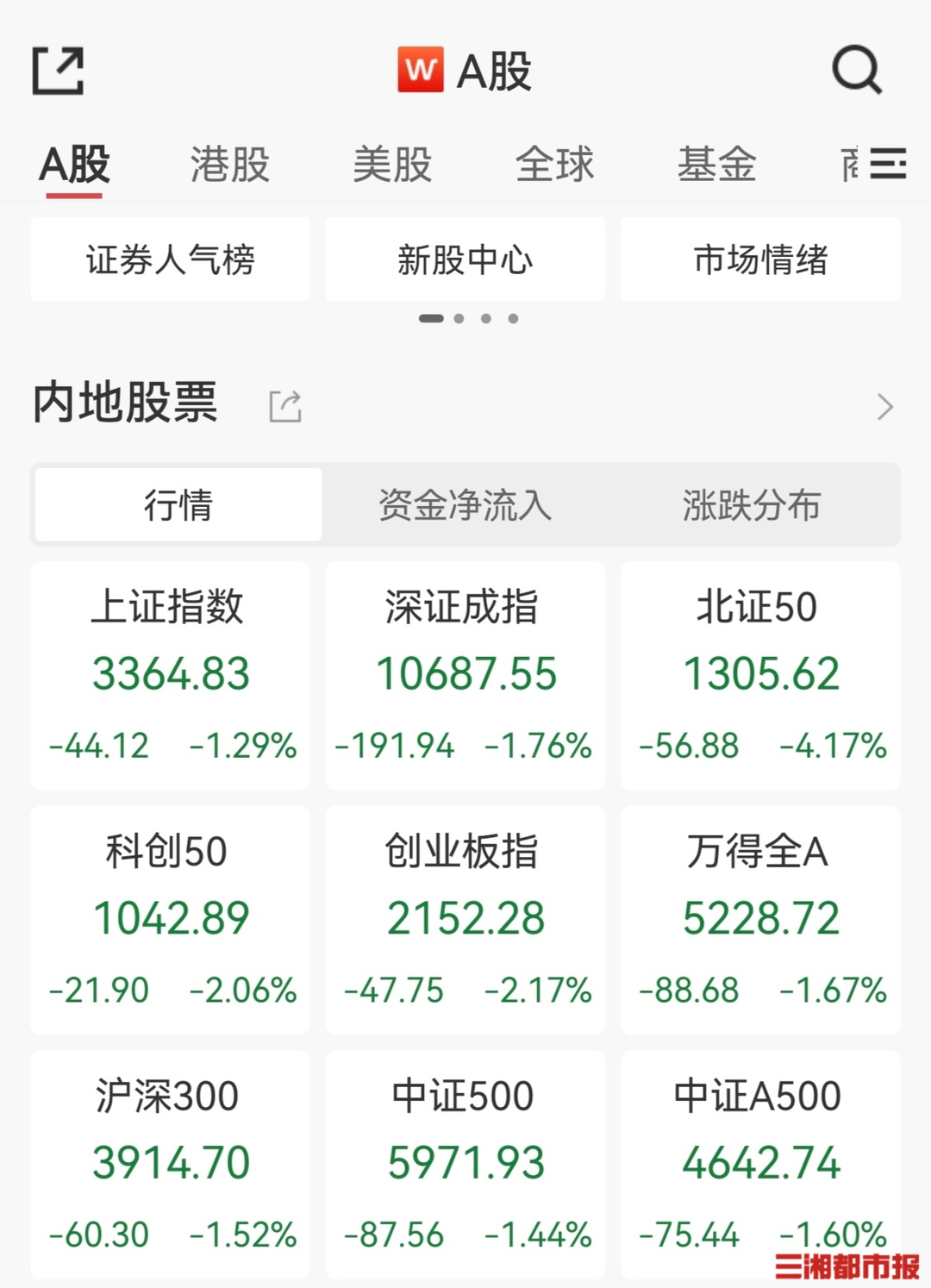Viewport: 931px width, 1288px height.
Task: Share the 内地股票 section
Action: tap(285, 406)
